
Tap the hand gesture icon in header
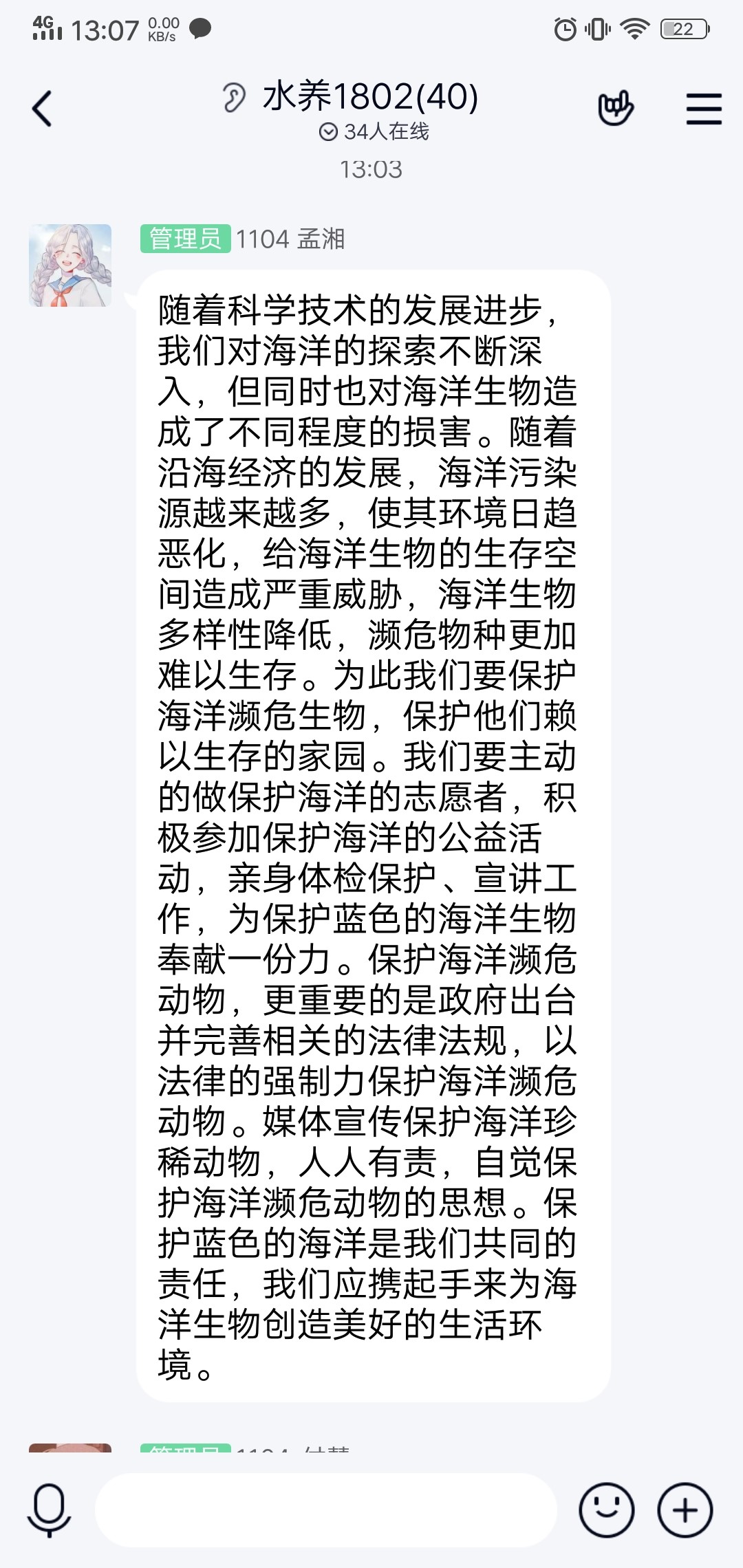(616, 108)
